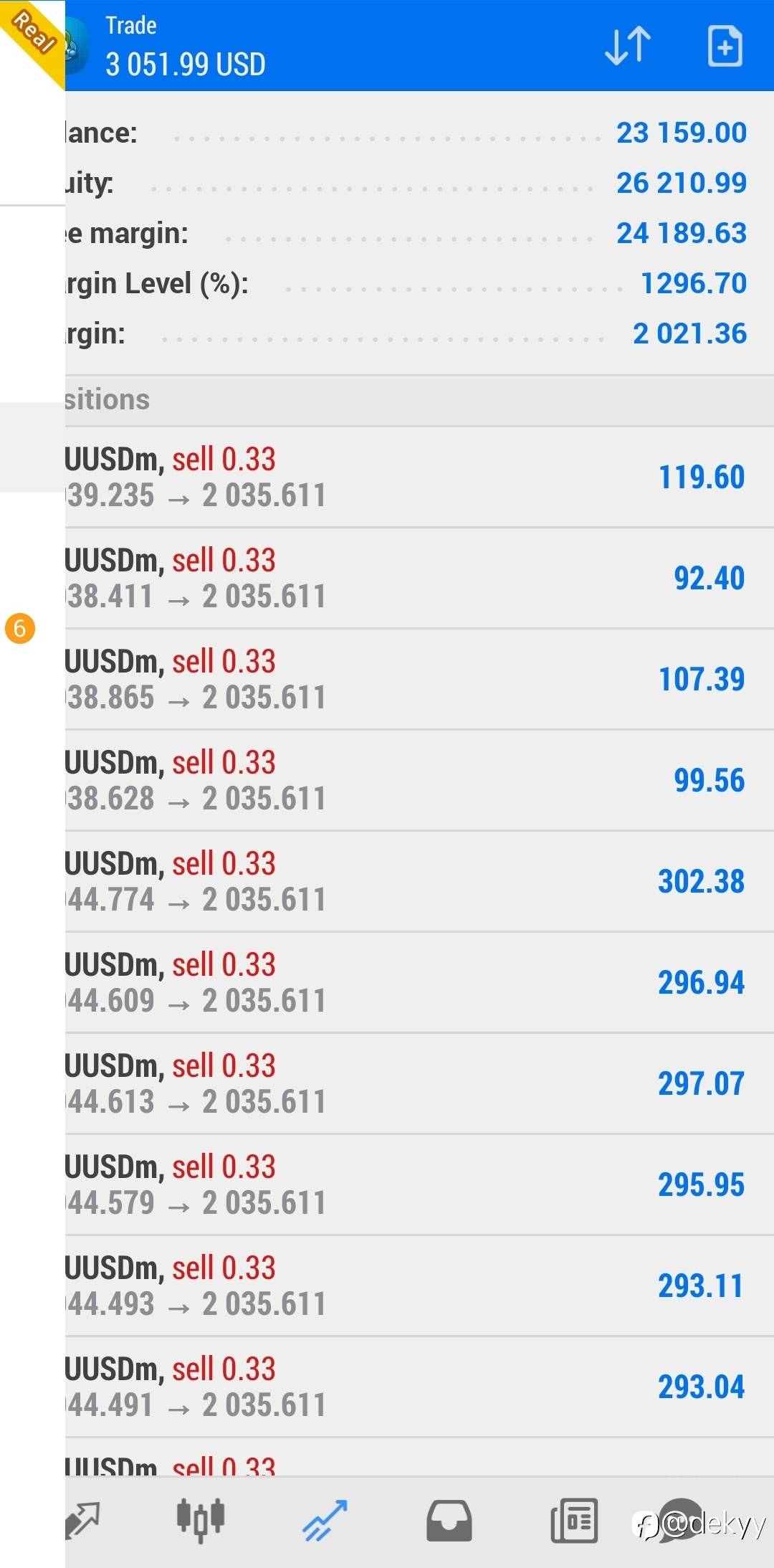Open the sell position with profit 297.07
774x1568 pixels.
click(419, 1084)
